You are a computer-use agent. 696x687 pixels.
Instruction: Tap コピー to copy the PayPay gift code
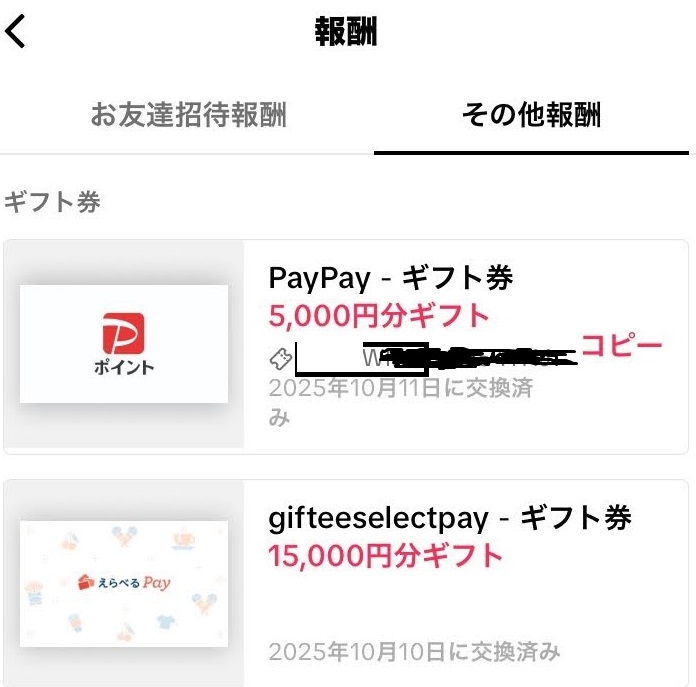622,346
